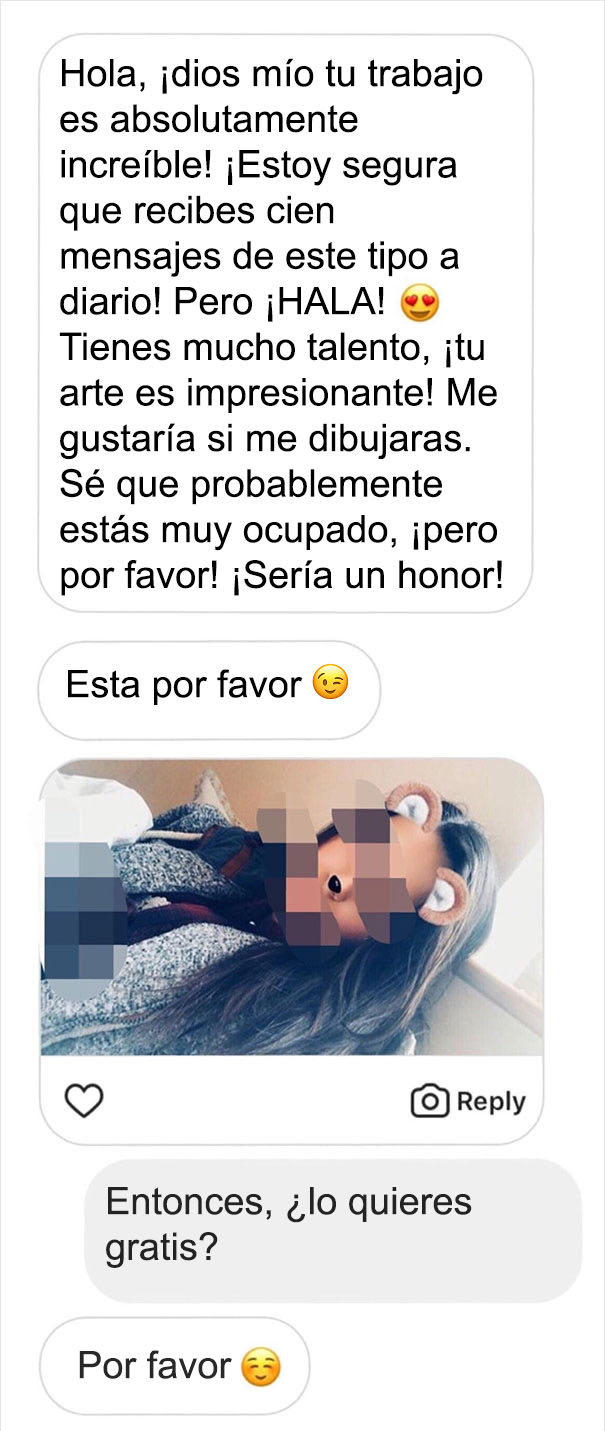Like the shared photo with the heart

tap(84, 1101)
